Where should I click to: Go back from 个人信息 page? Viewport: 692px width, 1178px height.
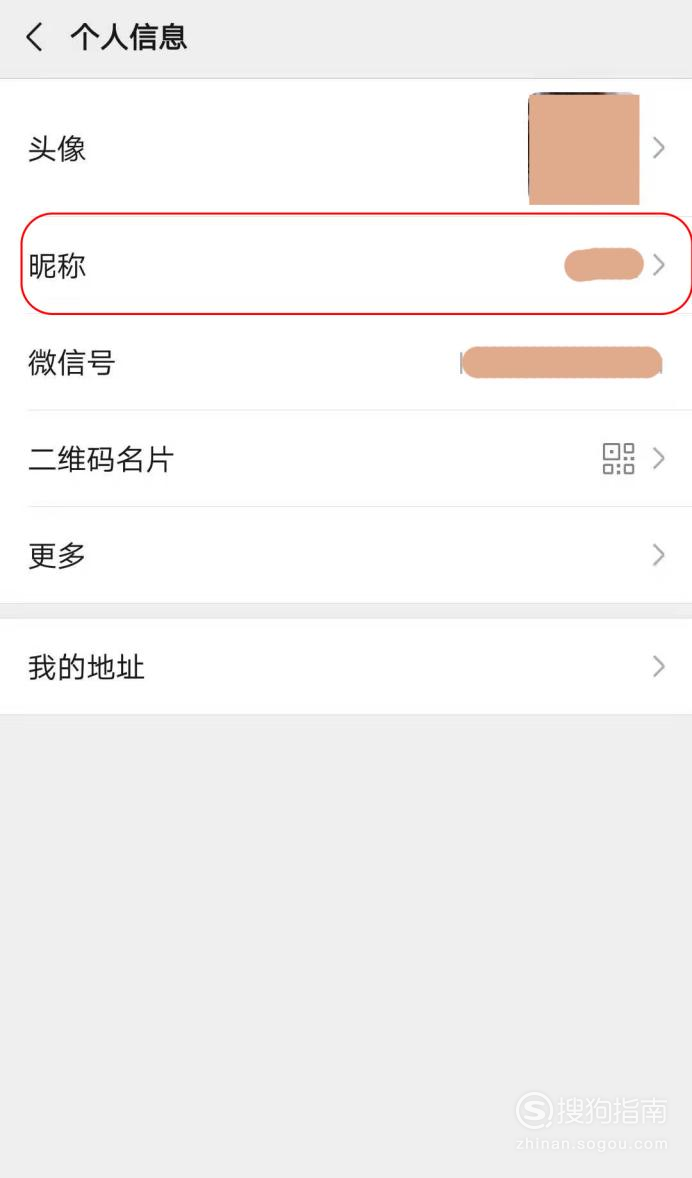click(35, 37)
